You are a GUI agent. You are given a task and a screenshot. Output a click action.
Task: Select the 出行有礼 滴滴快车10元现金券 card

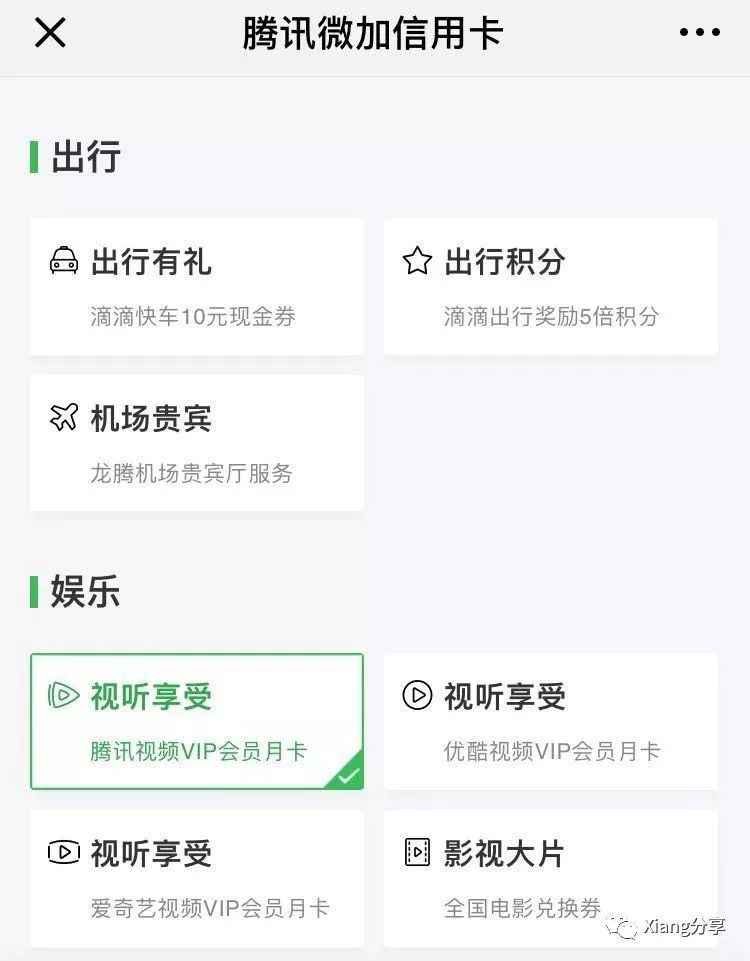pyautogui.click(x=197, y=287)
